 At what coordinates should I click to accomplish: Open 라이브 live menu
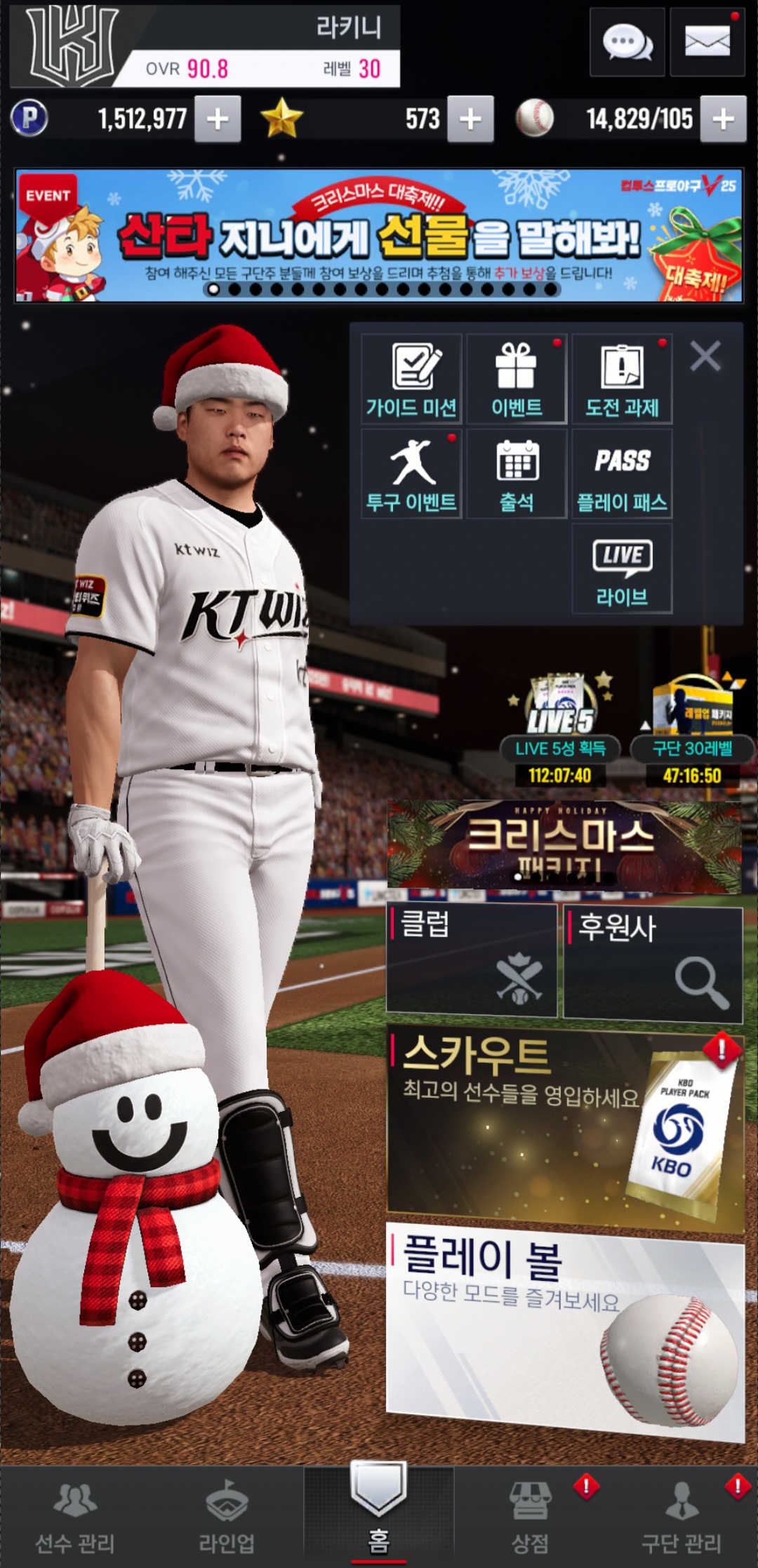click(622, 569)
